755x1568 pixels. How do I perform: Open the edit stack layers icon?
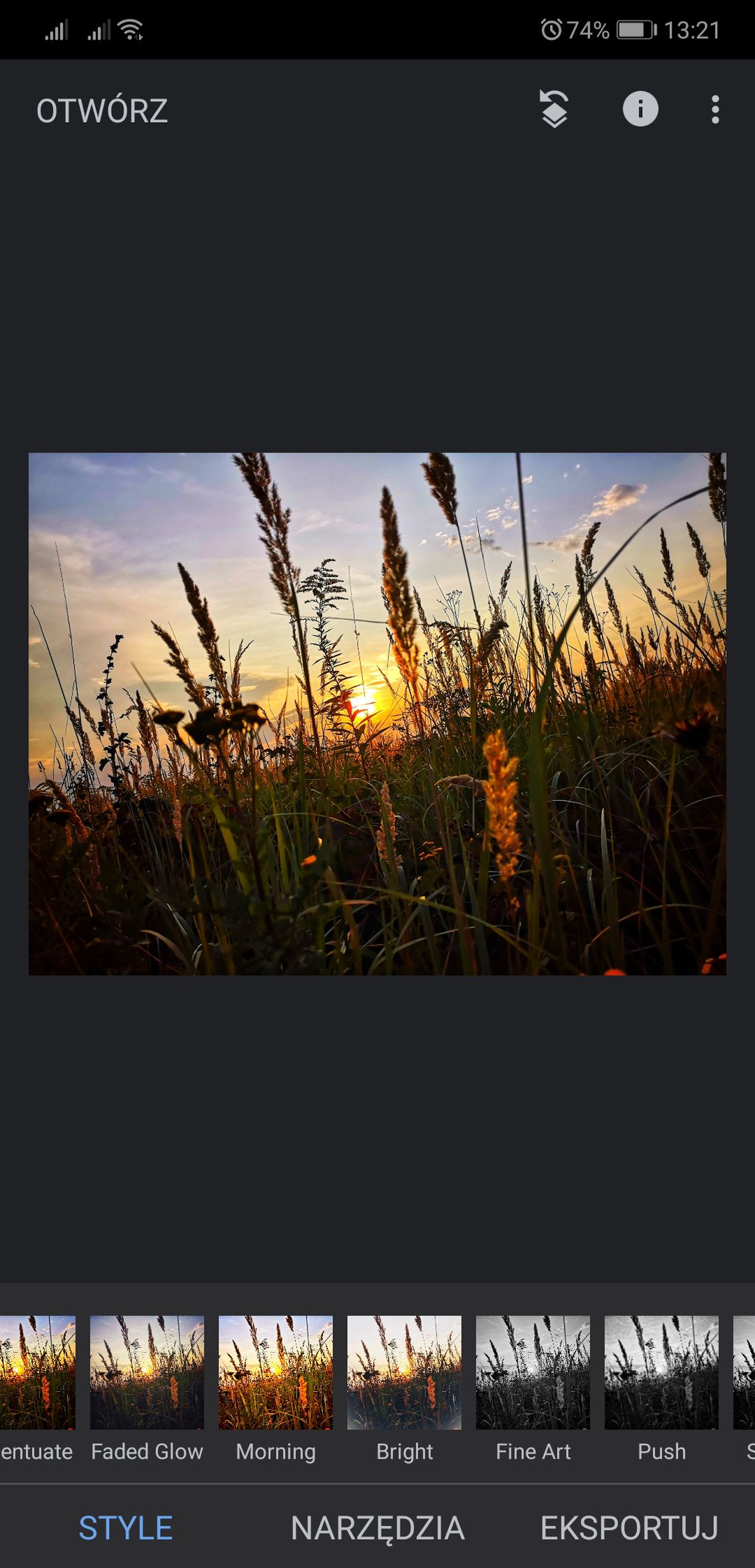(554, 110)
